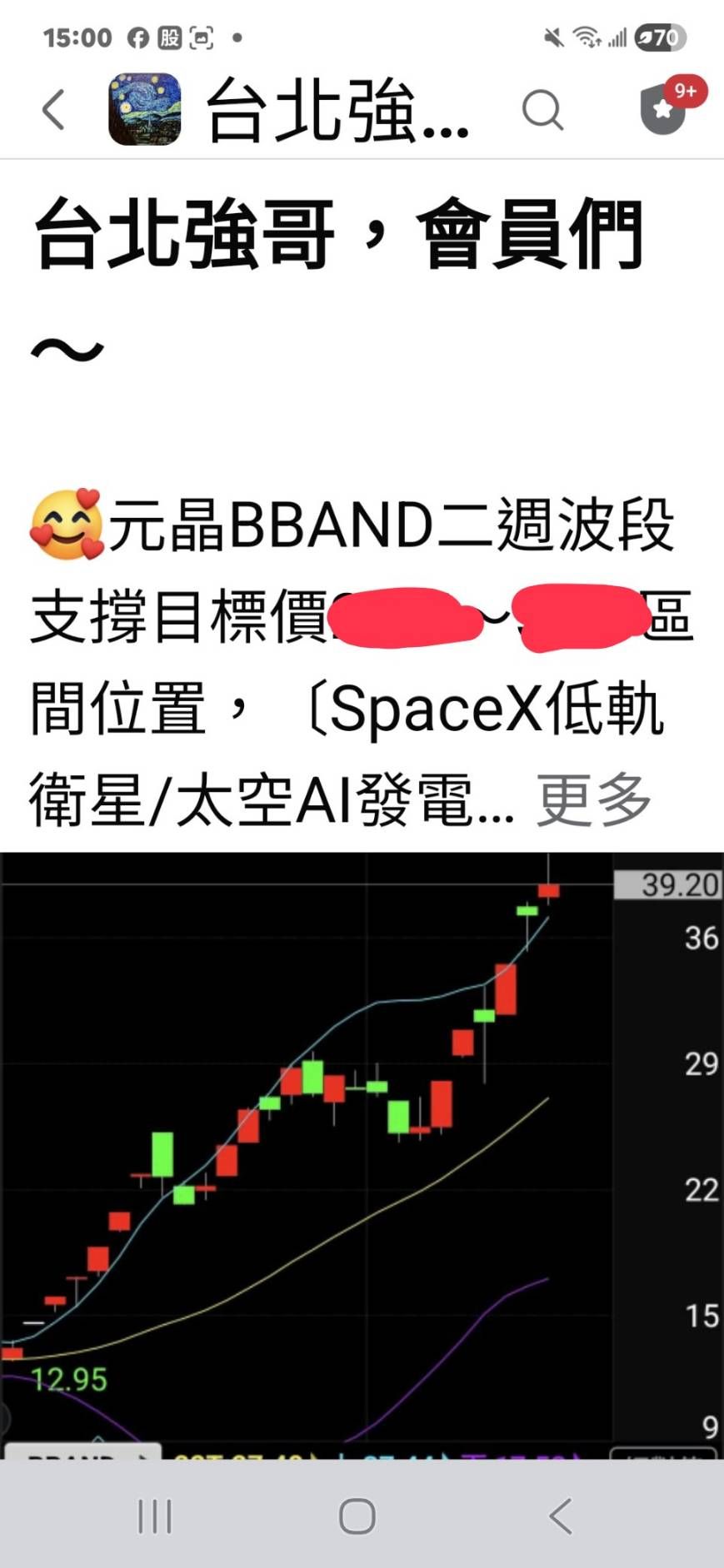Open the system recent apps button
724x1568 pixels.
(x=155, y=1516)
